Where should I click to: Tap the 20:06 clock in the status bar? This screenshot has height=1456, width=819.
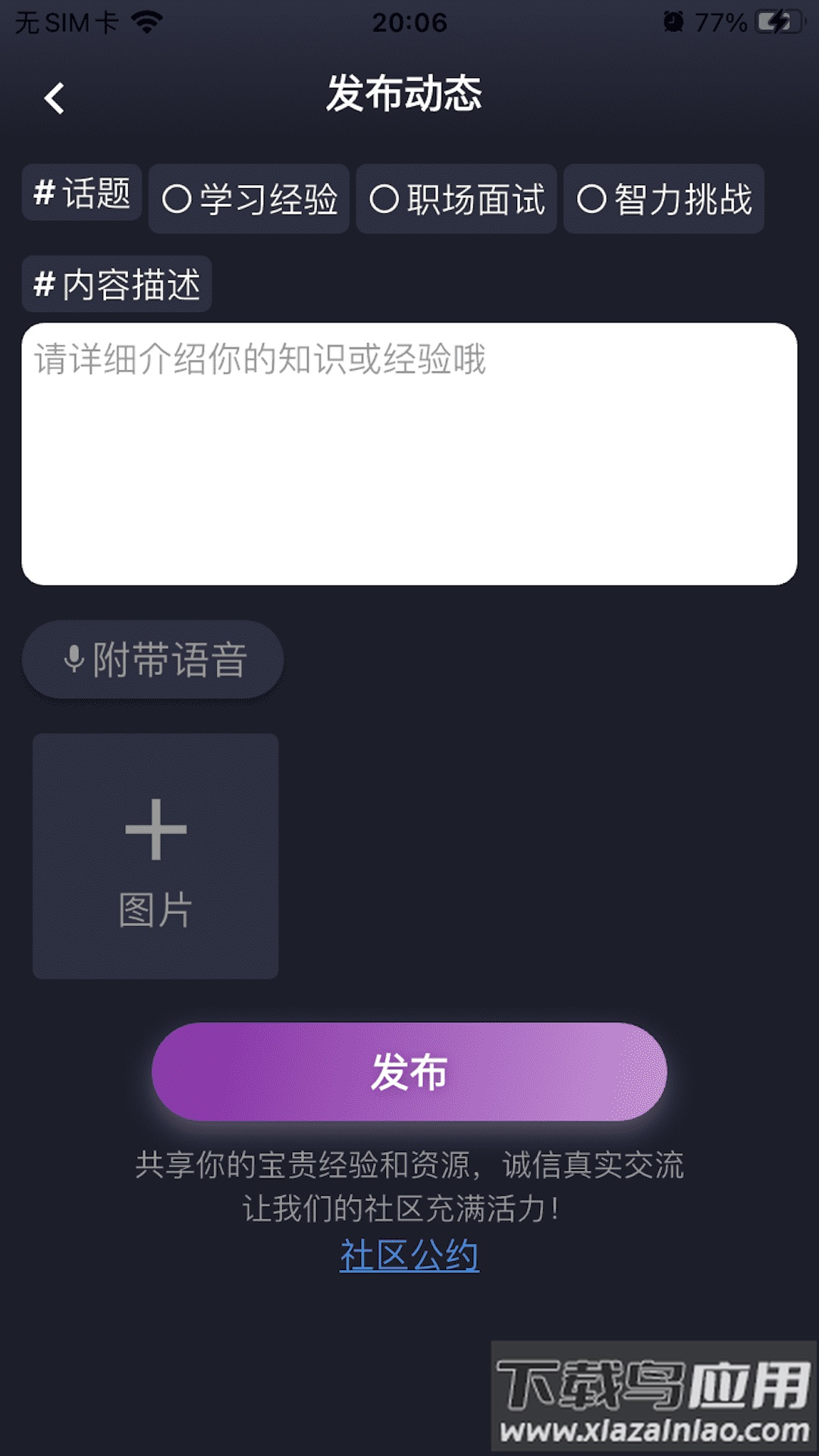409,20
